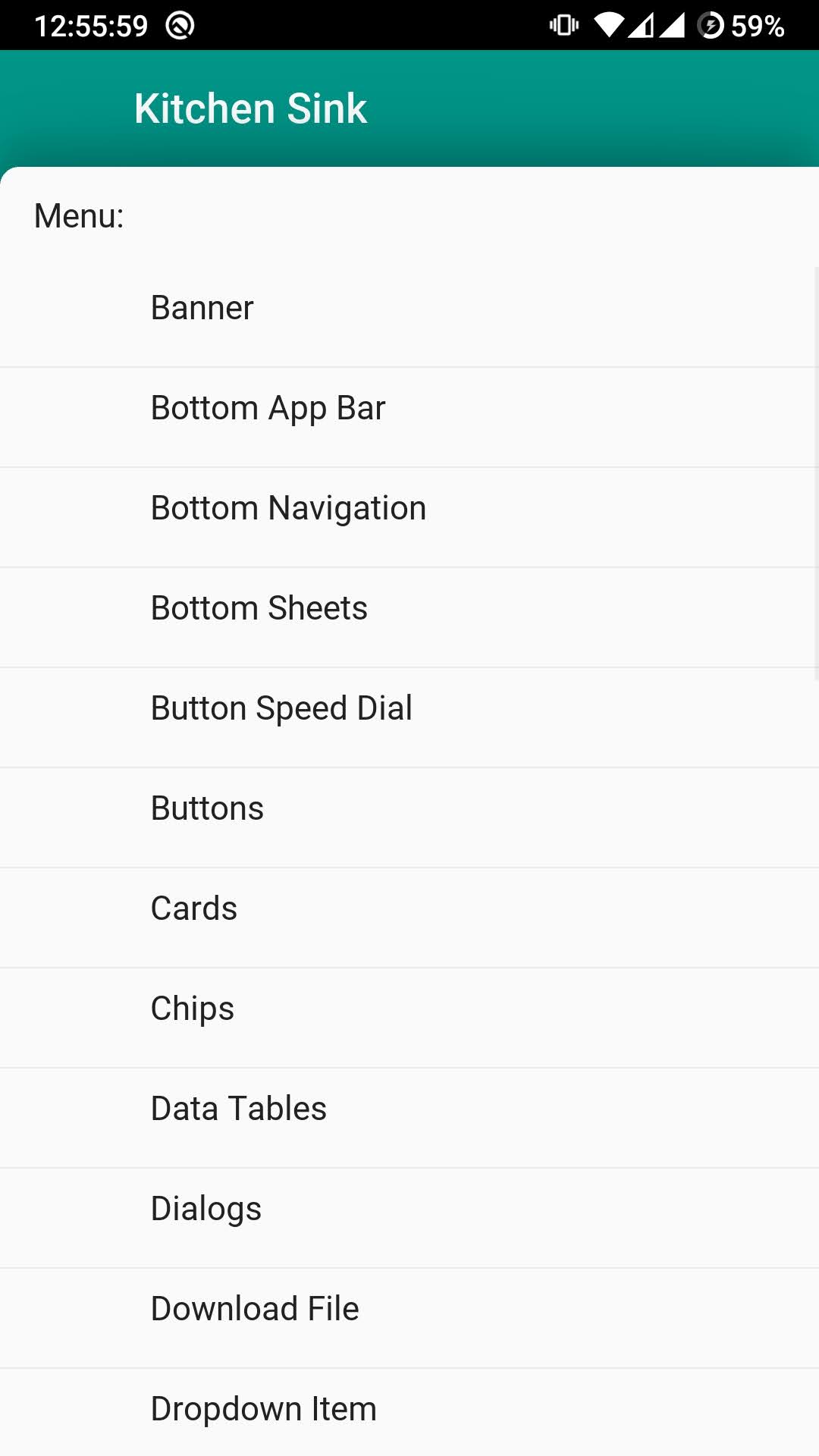Tap the Menu: heading label
The width and height of the screenshot is (819, 1456).
[x=80, y=215]
